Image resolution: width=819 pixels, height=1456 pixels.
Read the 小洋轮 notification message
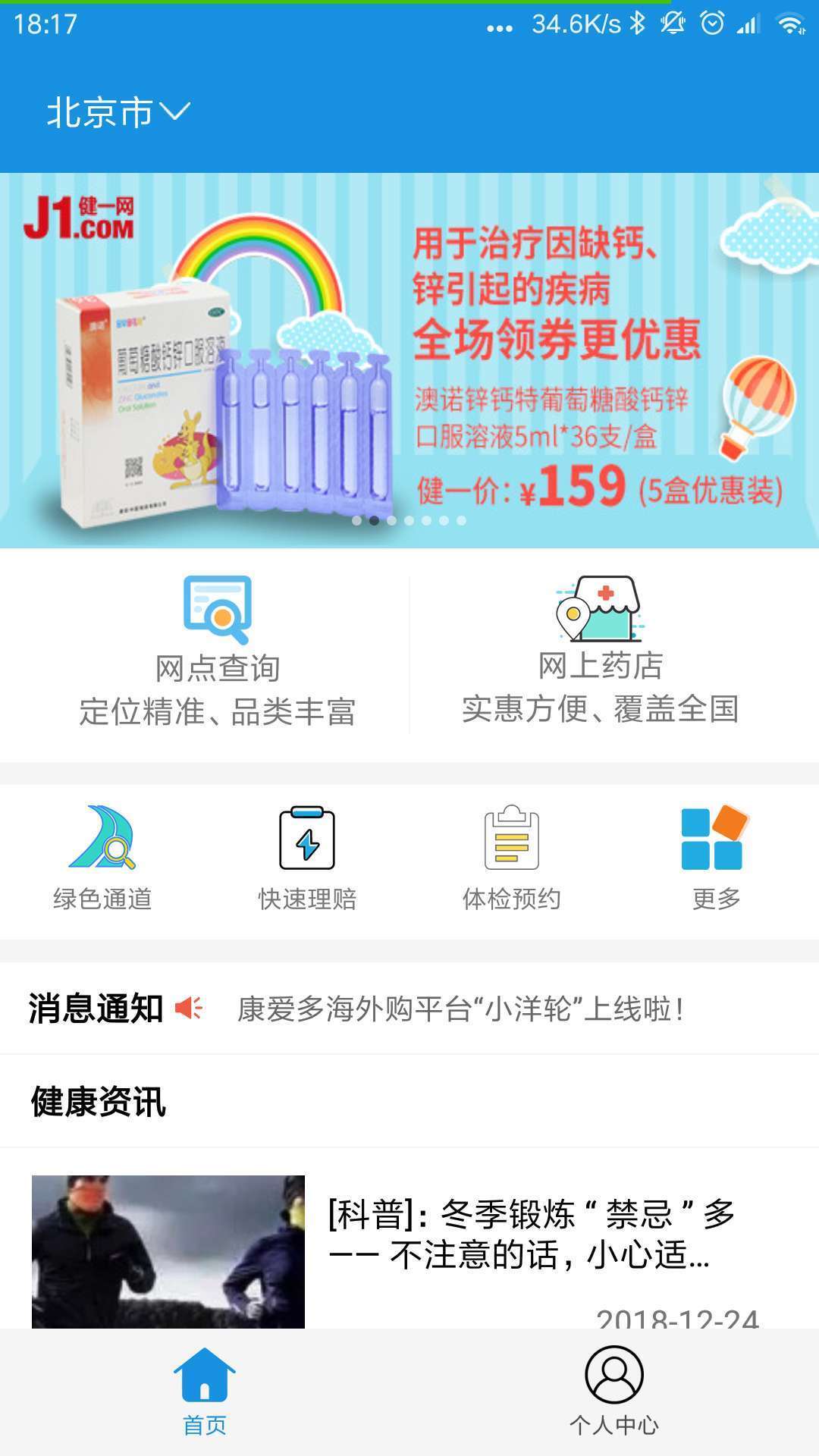coord(461,1009)
